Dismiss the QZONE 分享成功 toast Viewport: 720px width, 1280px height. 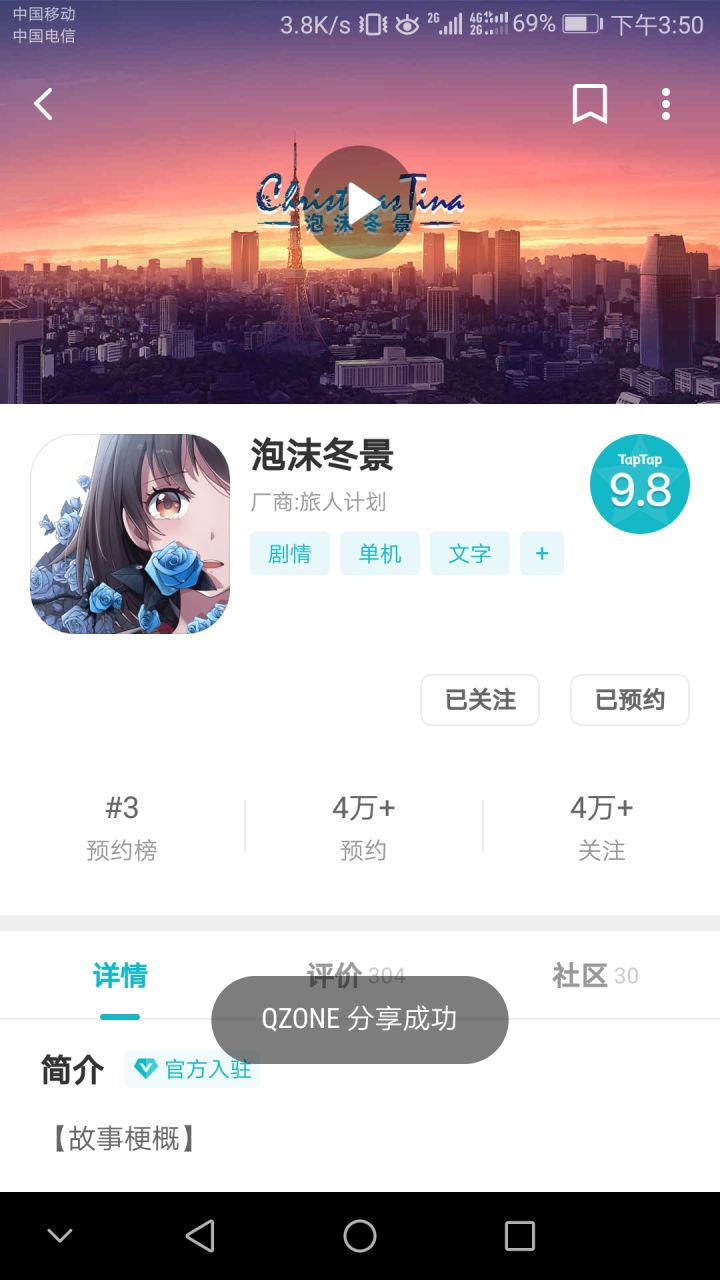tap(359, 1019)
